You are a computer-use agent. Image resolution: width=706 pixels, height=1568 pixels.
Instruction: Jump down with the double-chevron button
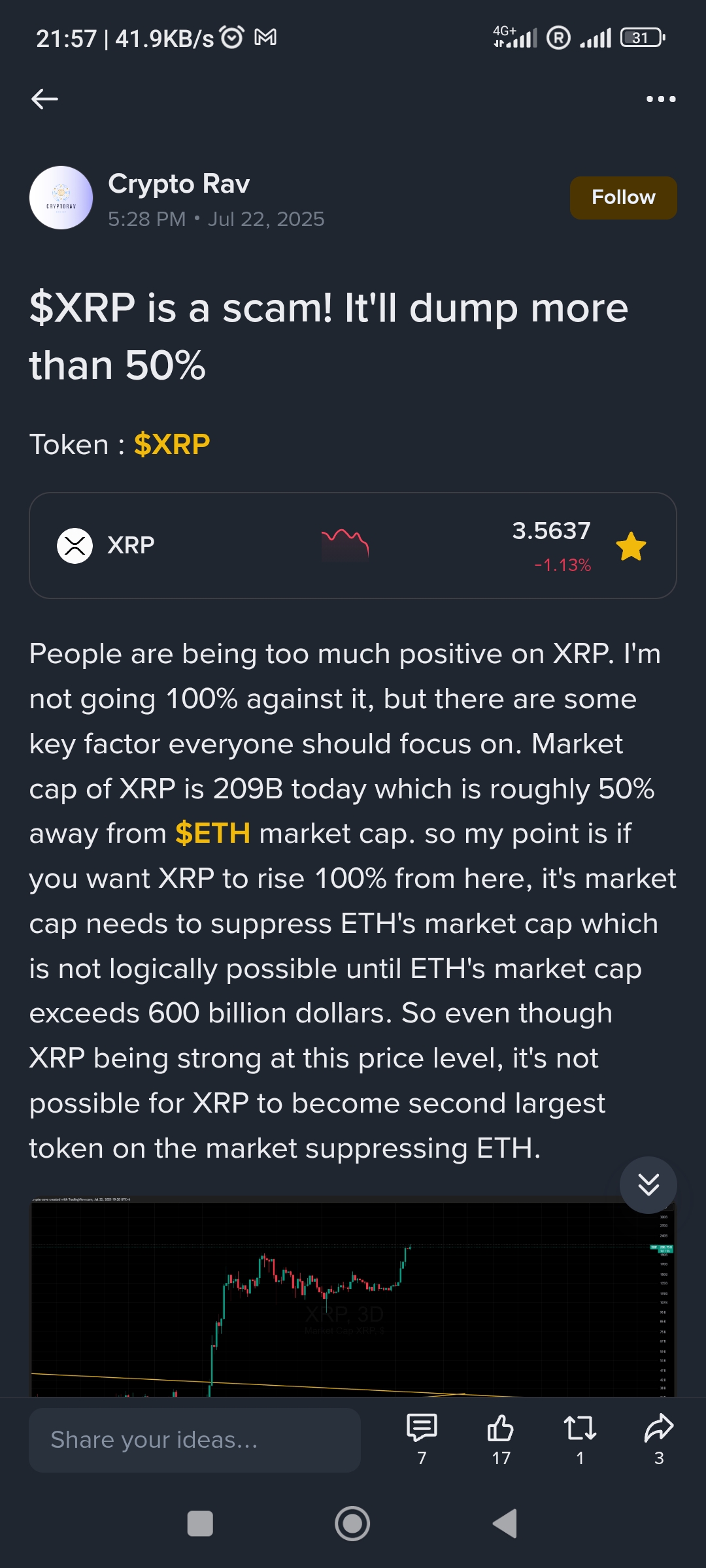point(648,1184)
